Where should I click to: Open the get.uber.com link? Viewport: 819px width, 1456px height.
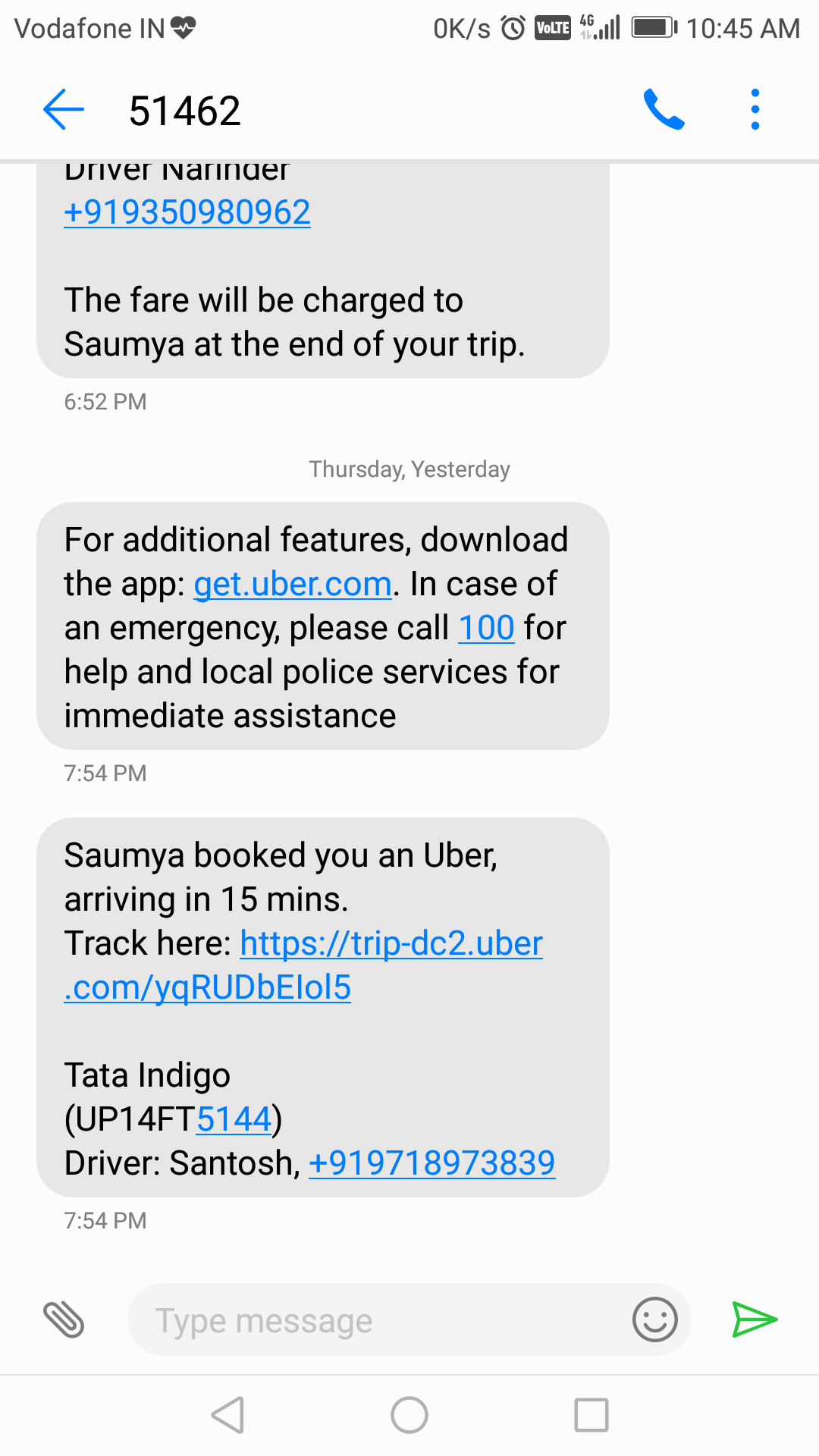(293, 585)
